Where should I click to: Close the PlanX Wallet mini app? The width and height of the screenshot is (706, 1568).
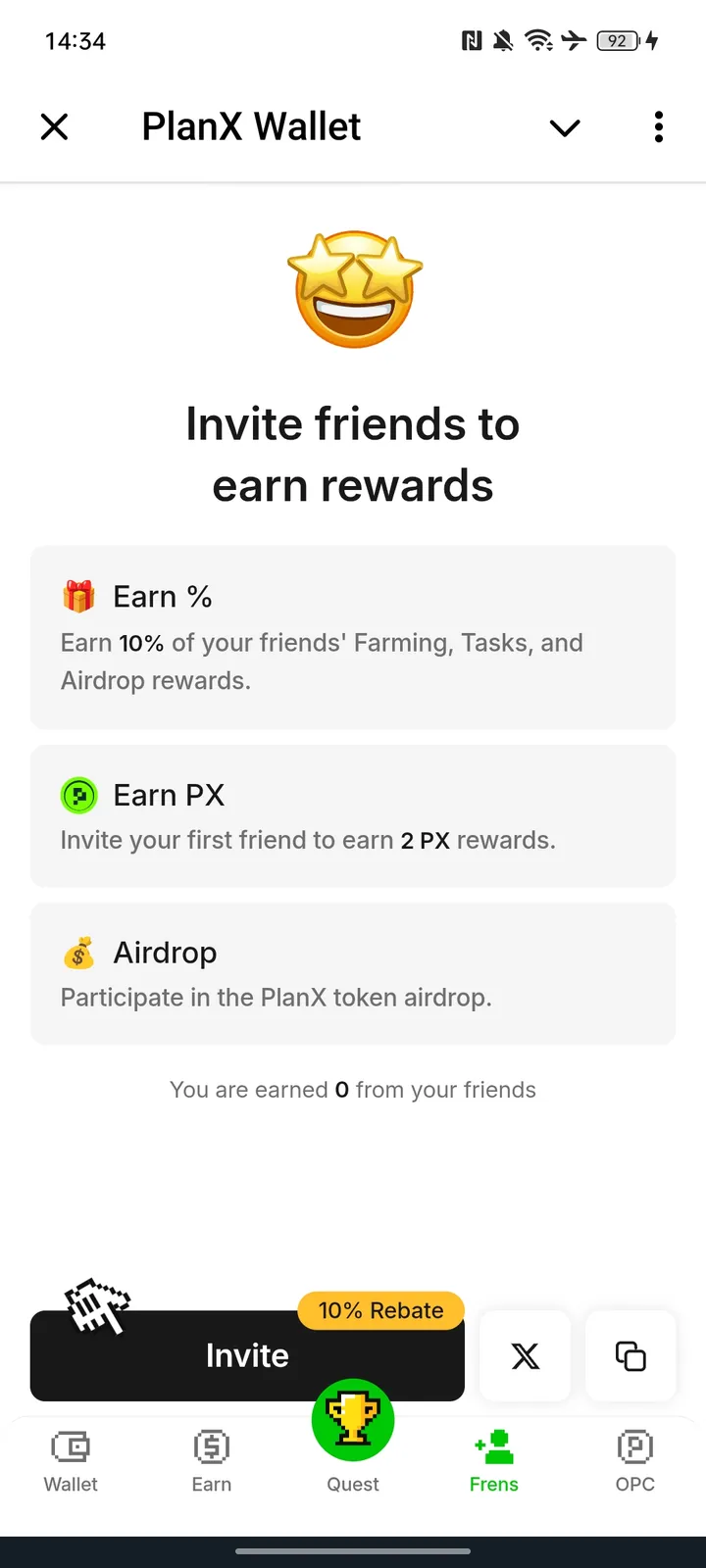54,126
